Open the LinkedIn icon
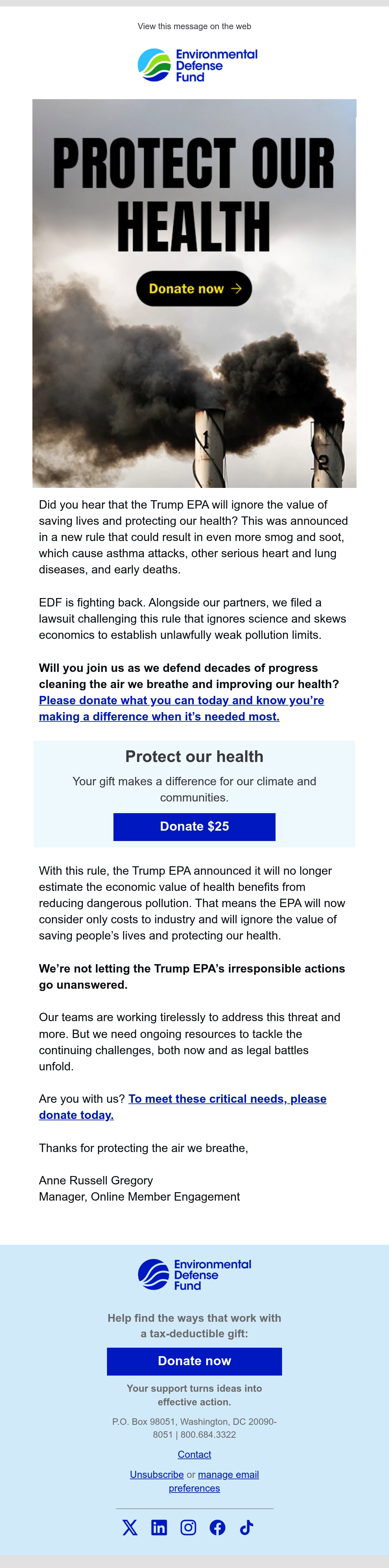The width and height of the screenshot is (389, 1568). [159, 1527]
